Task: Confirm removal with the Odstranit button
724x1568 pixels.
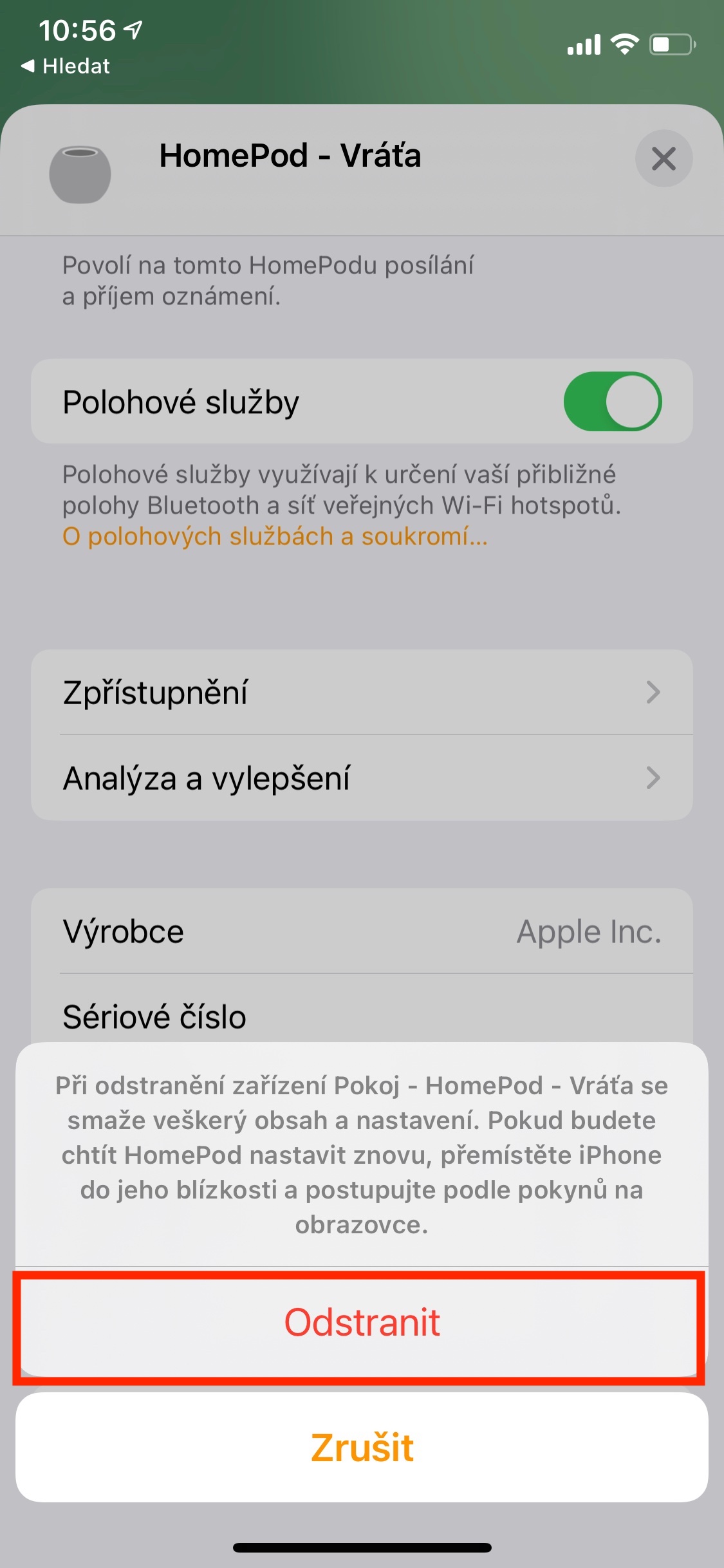Action: (362, 1323)
